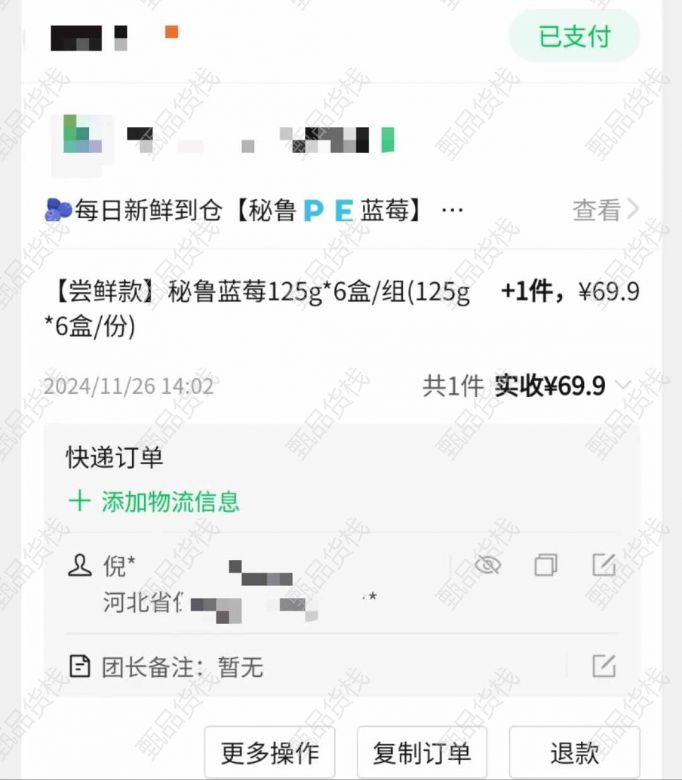Tap 添加物流信息 to add shipping info
The height and width of the screenshot is (780, 682).
154,501
